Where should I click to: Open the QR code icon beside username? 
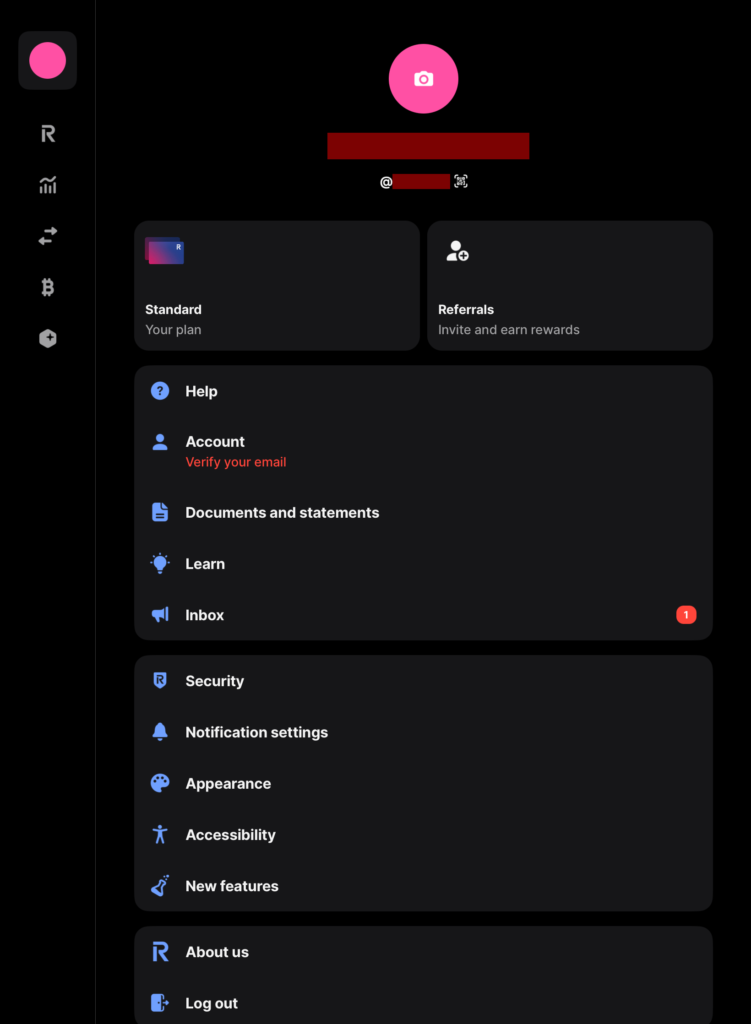[x=460, y=181]
